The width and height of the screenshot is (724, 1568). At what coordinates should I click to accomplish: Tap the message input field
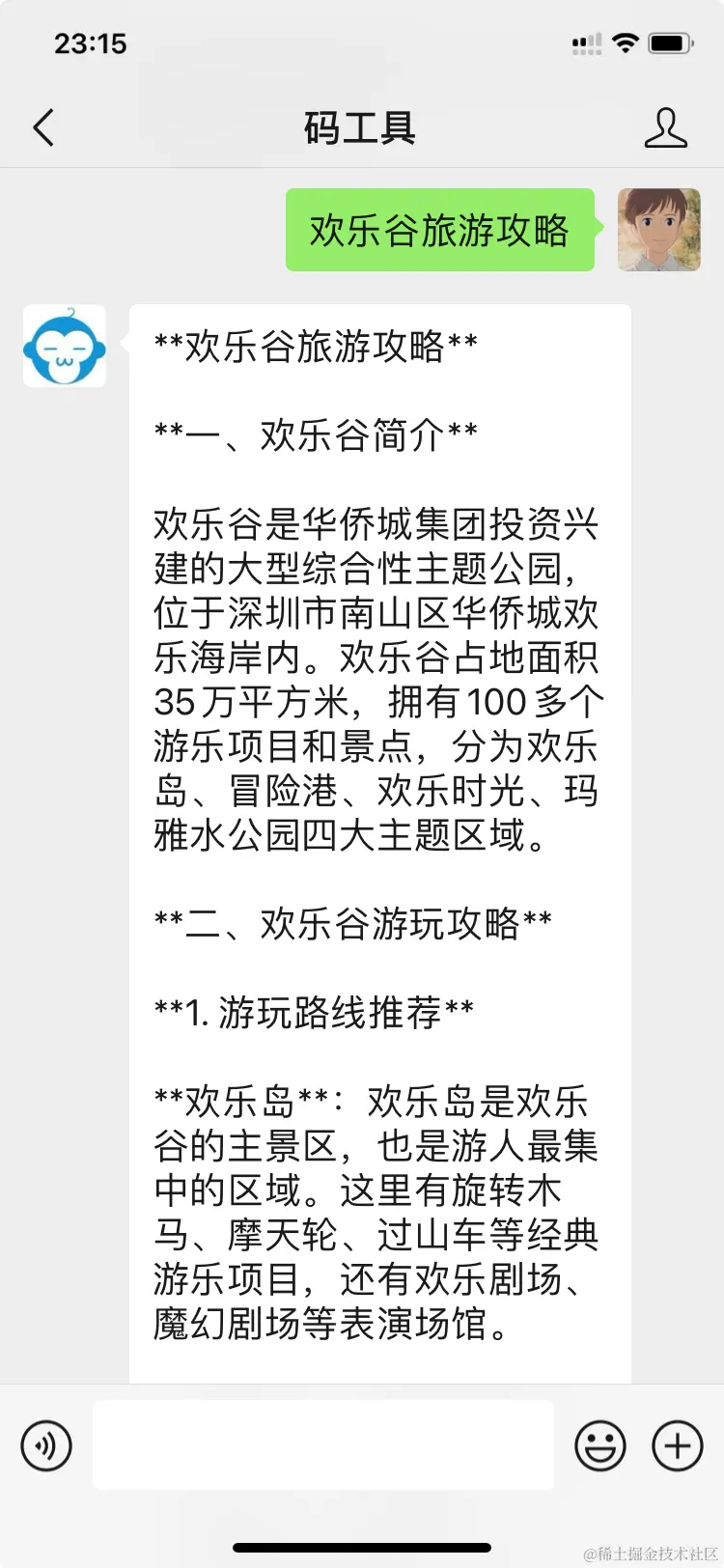click(x=323, y=1444)
